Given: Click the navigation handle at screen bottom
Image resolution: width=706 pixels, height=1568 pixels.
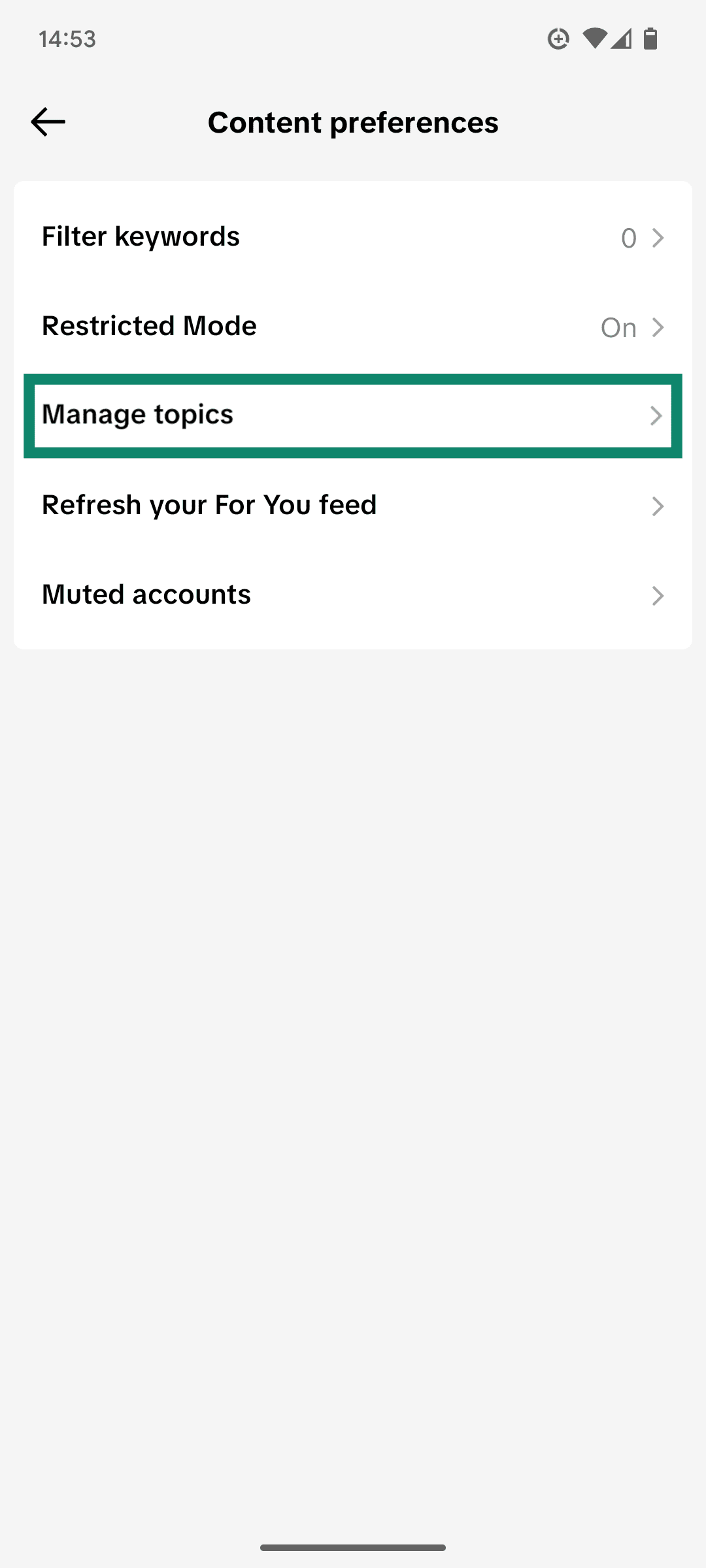Looking at the screenshot, I should pyautogui.click(x=353, y=1547).
